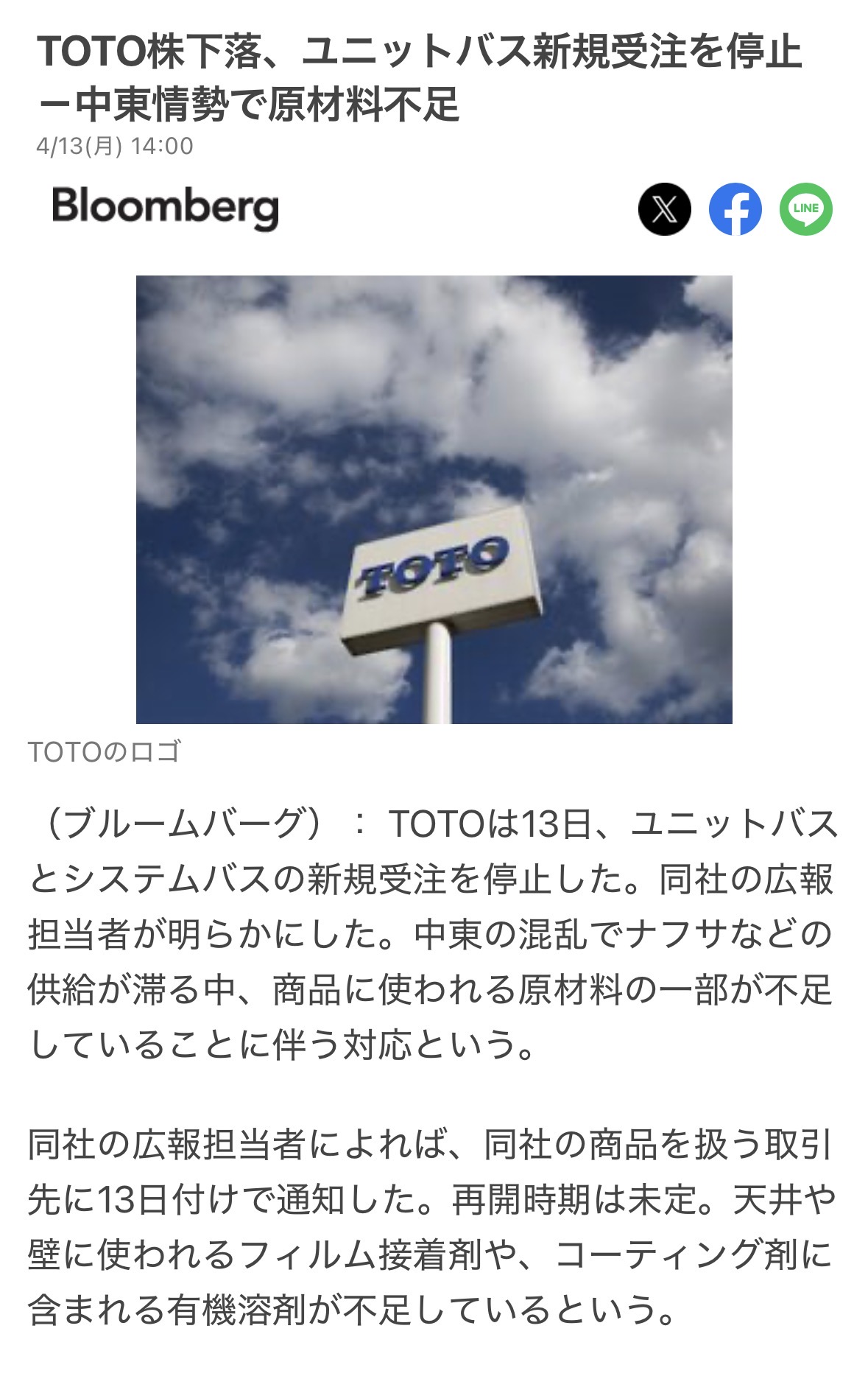Enlarge the TOTO sign photo
Viewport: 868px width, 1376px height.
[x=434, y=499]
